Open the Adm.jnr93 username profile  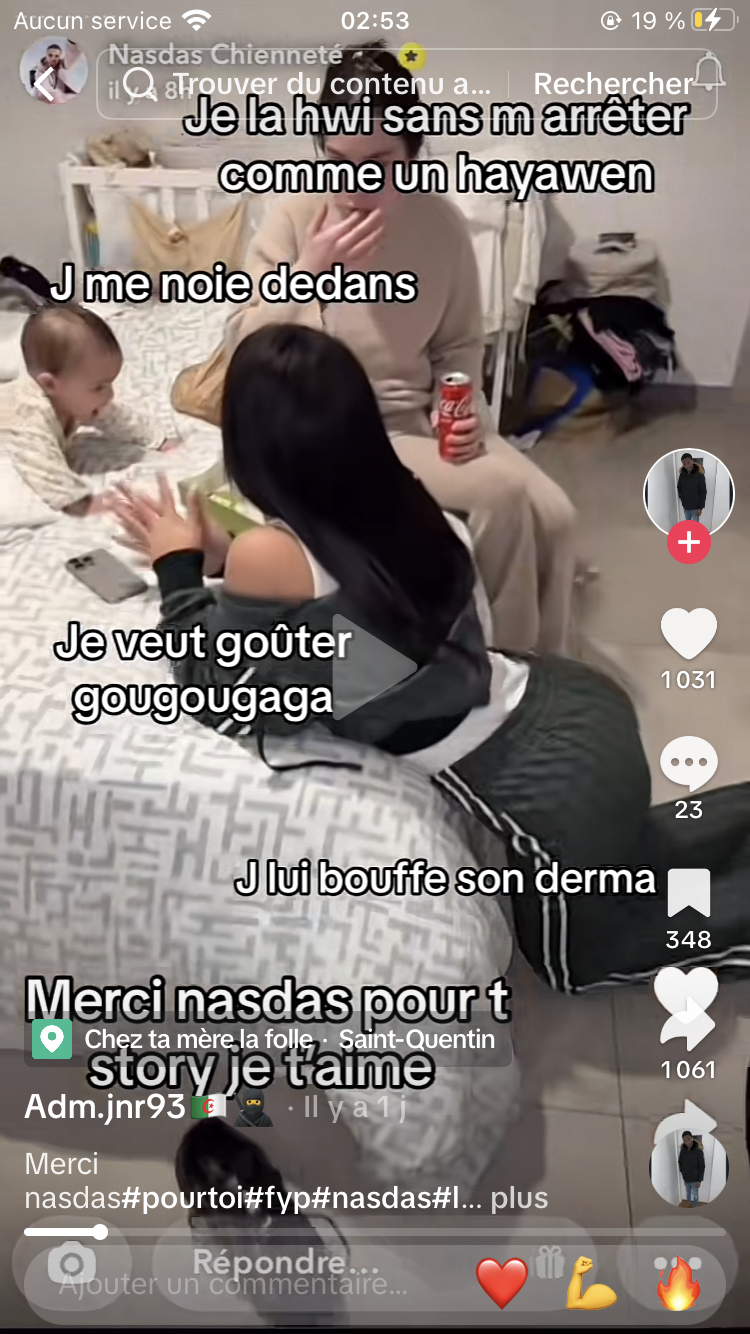[x=105, y=1107]
